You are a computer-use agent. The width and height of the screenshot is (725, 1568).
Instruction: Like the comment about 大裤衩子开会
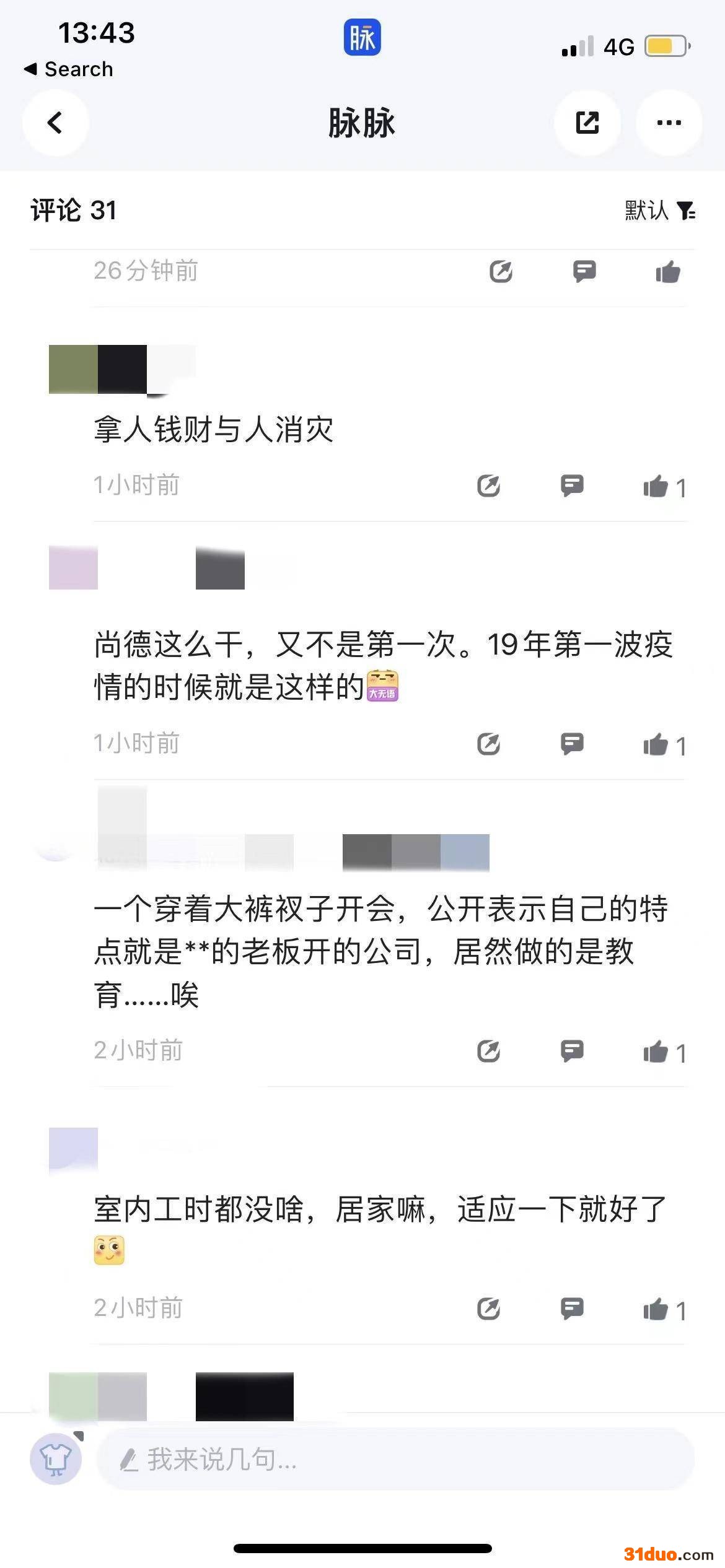(x=656, y=1052)
